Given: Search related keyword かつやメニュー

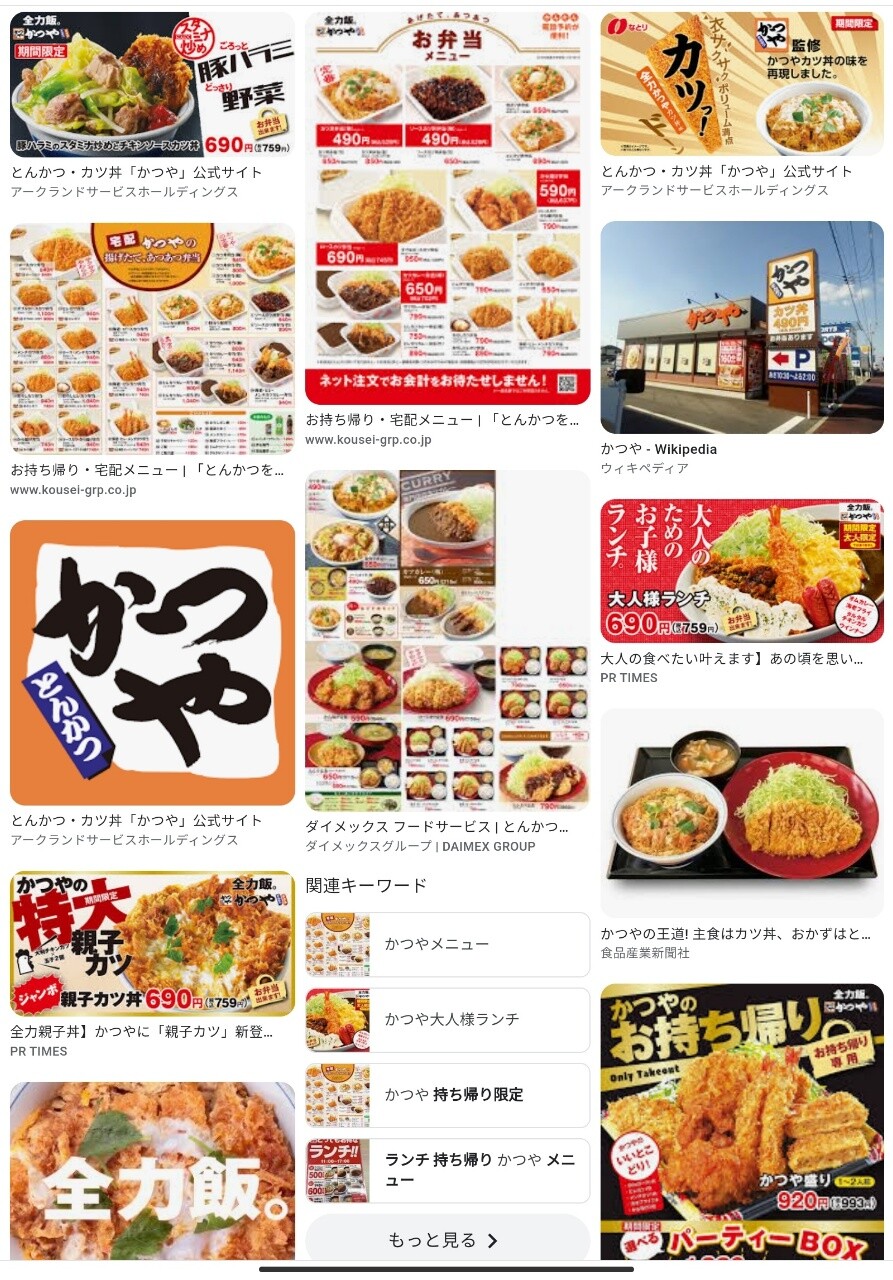Looking at the screenshot, I should click(x=447, y=944).
